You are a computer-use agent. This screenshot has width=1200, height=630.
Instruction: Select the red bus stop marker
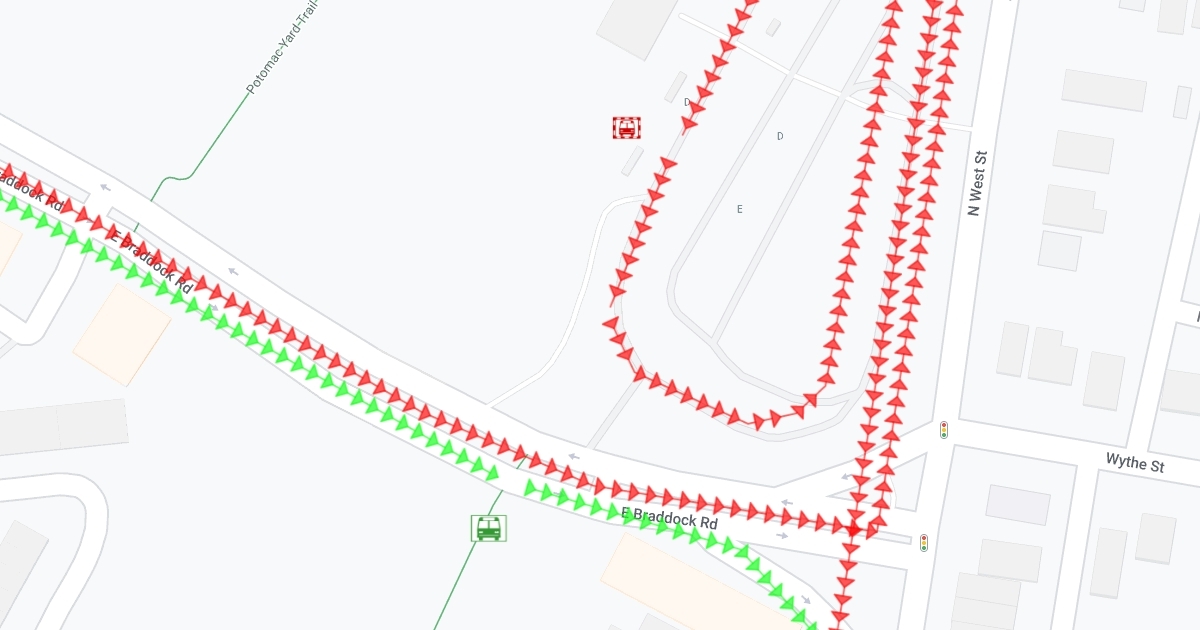click(627, 128)
